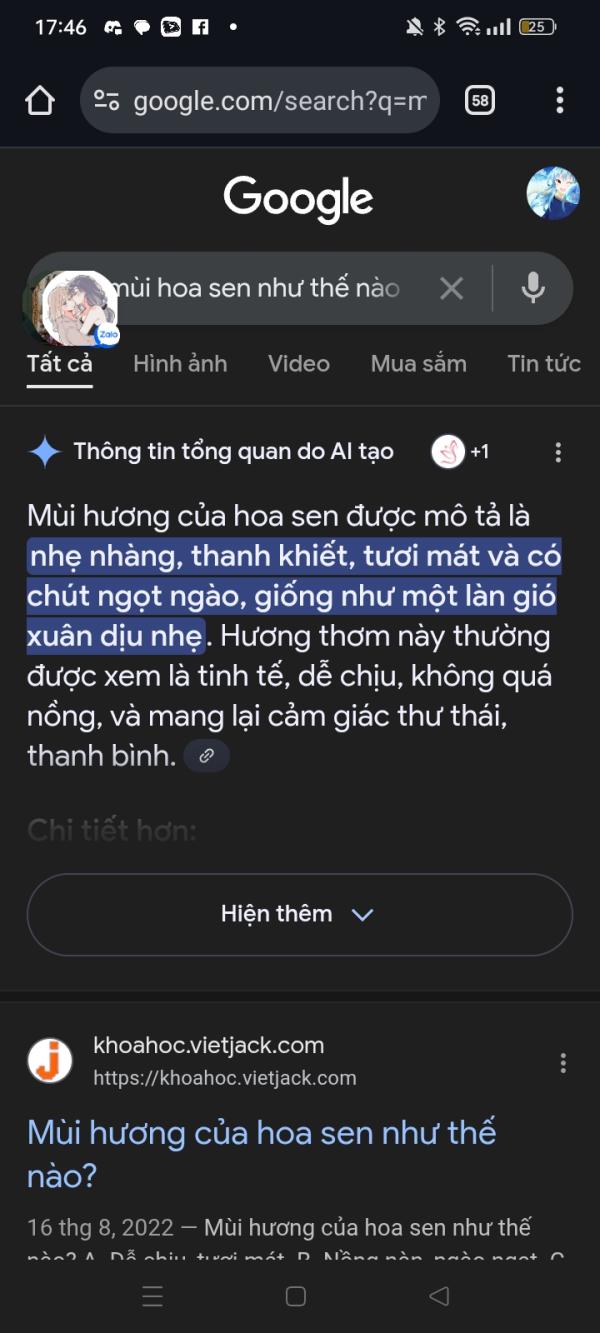Viewport: 600px width, 1333px height.
Task: Go back using the system navigation bar
Action: point(438,1297)
